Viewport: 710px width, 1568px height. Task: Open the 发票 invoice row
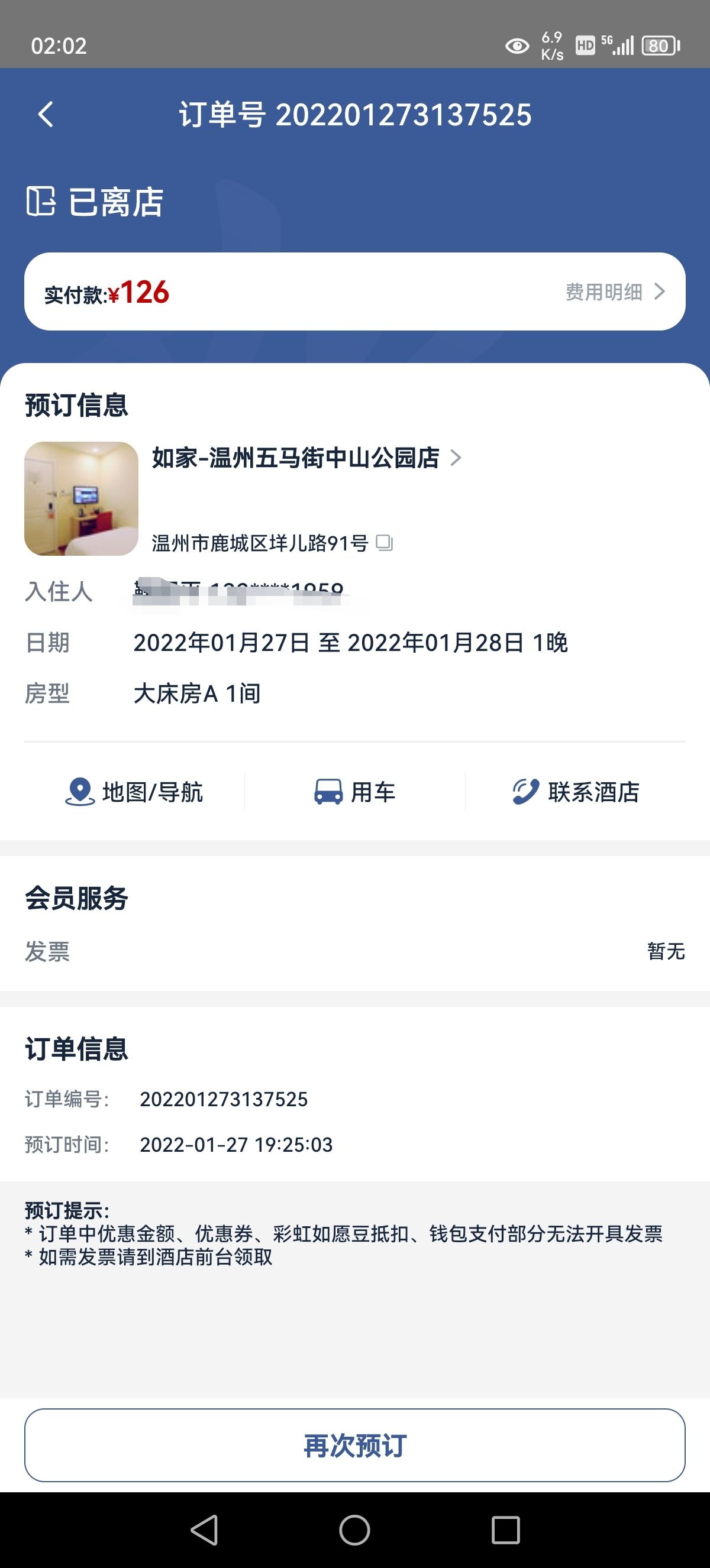[355, 951]
